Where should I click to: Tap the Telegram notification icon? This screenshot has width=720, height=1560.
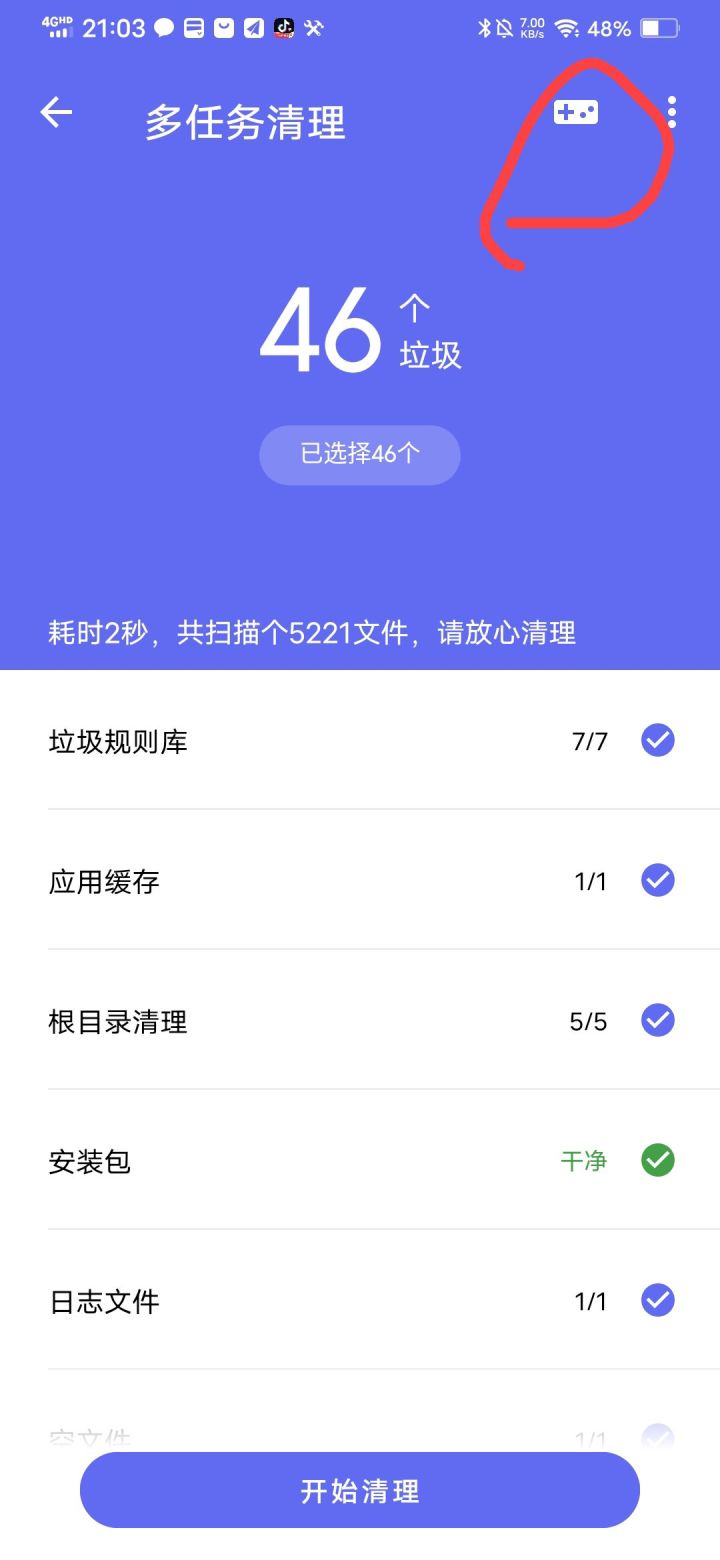point(253,28)
